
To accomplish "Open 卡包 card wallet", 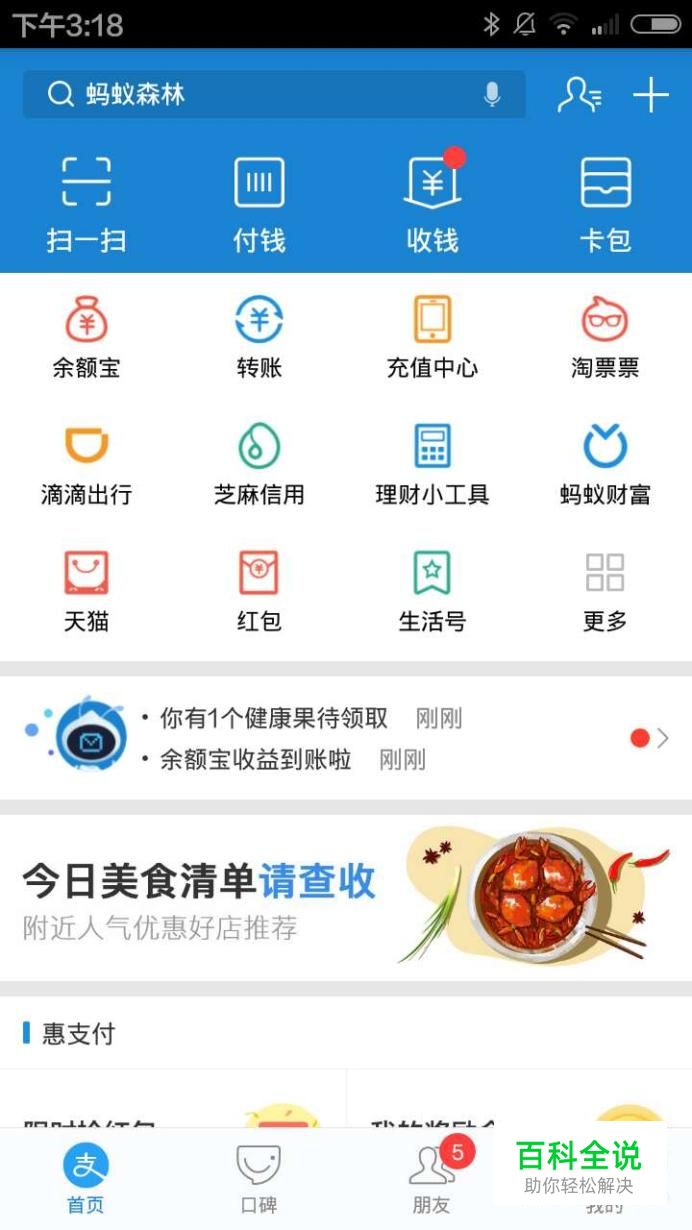I will coord(605,203).
